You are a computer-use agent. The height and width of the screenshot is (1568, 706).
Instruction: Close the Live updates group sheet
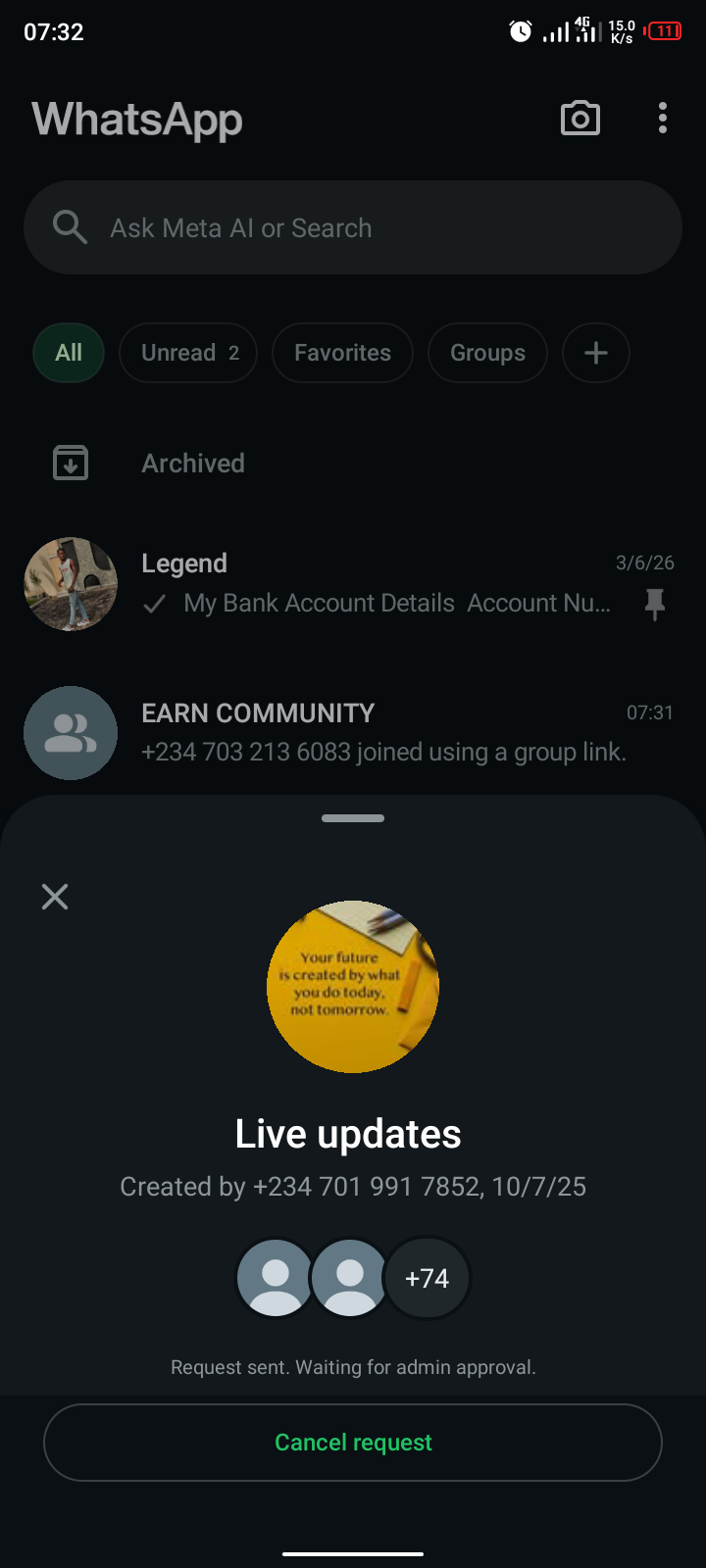pos(55,897)
